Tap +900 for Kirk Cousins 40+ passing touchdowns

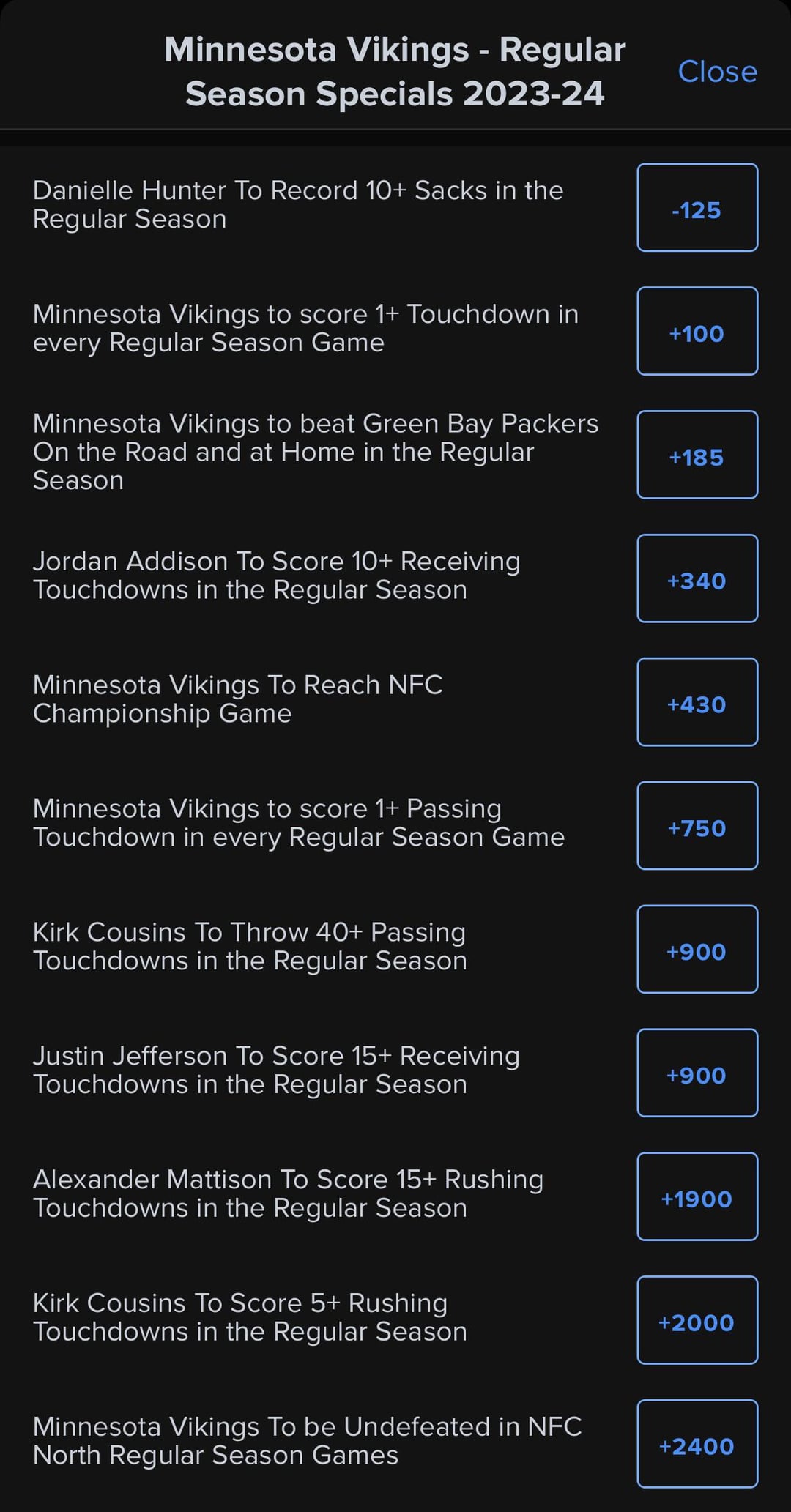point(697,950)
